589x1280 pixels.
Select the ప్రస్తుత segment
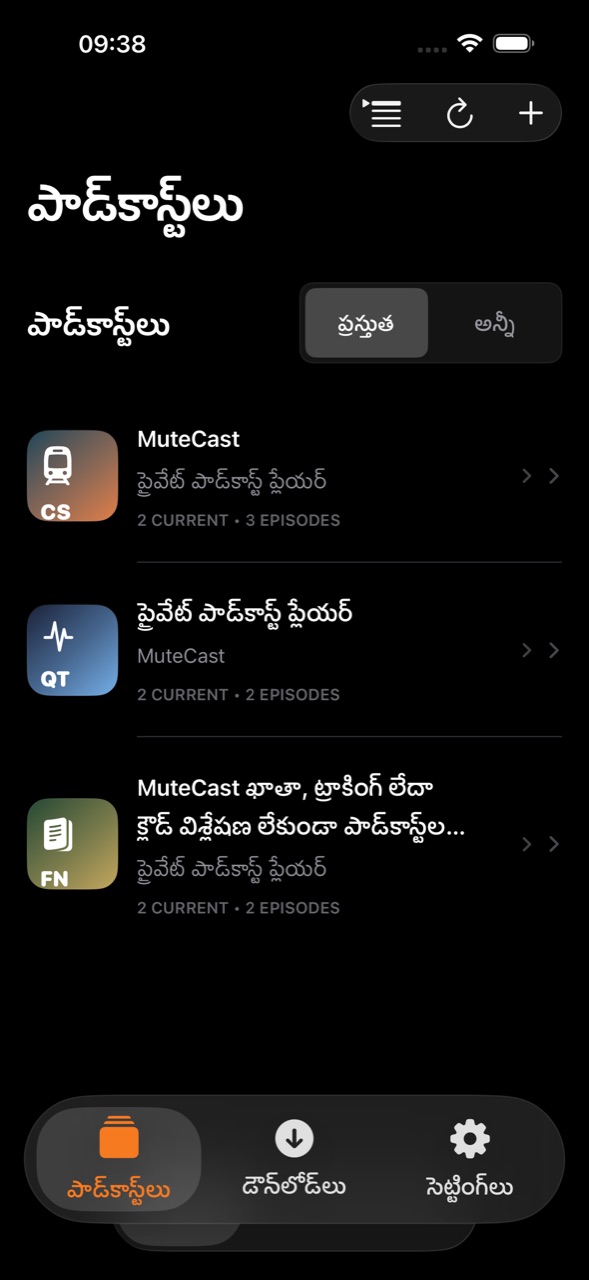point(366,323)
